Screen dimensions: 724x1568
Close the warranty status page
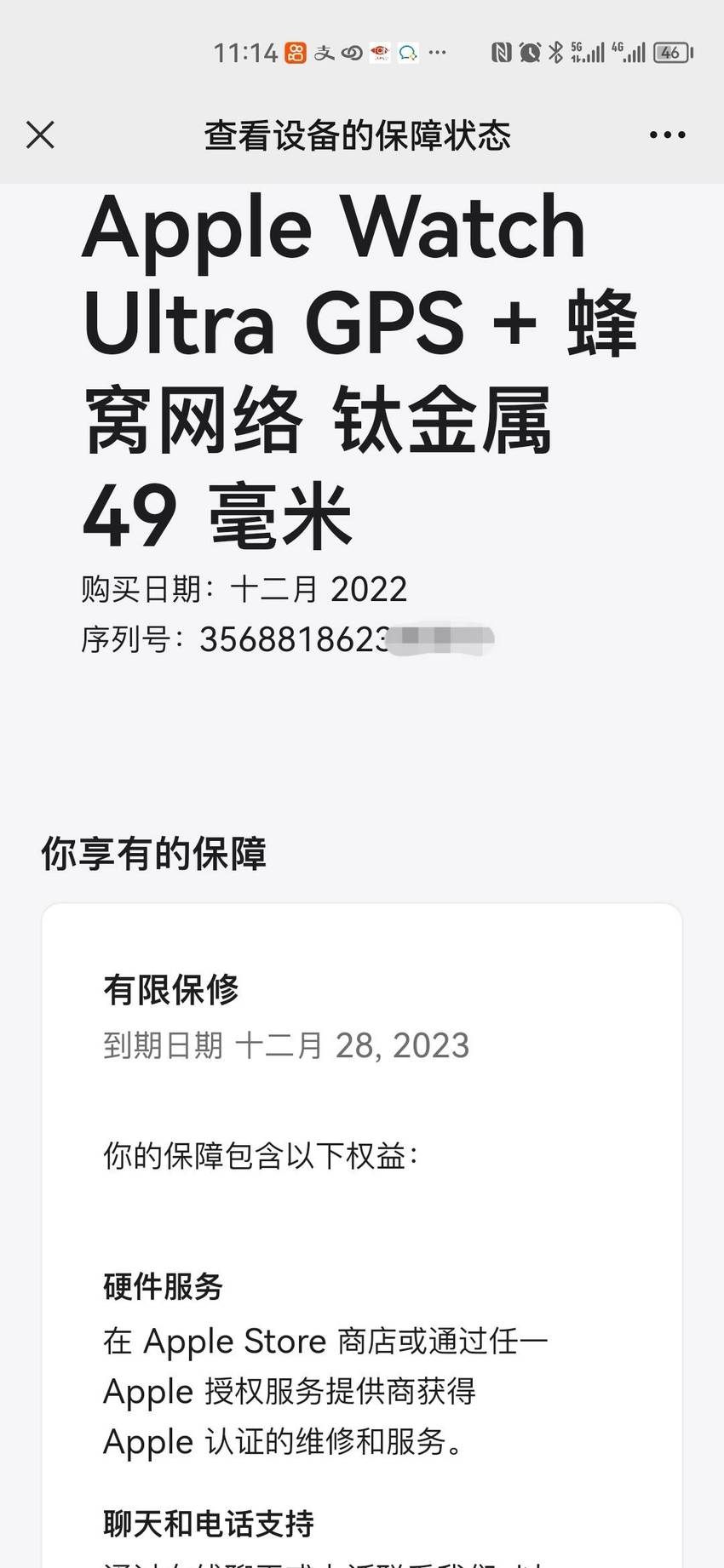point(40,134)
